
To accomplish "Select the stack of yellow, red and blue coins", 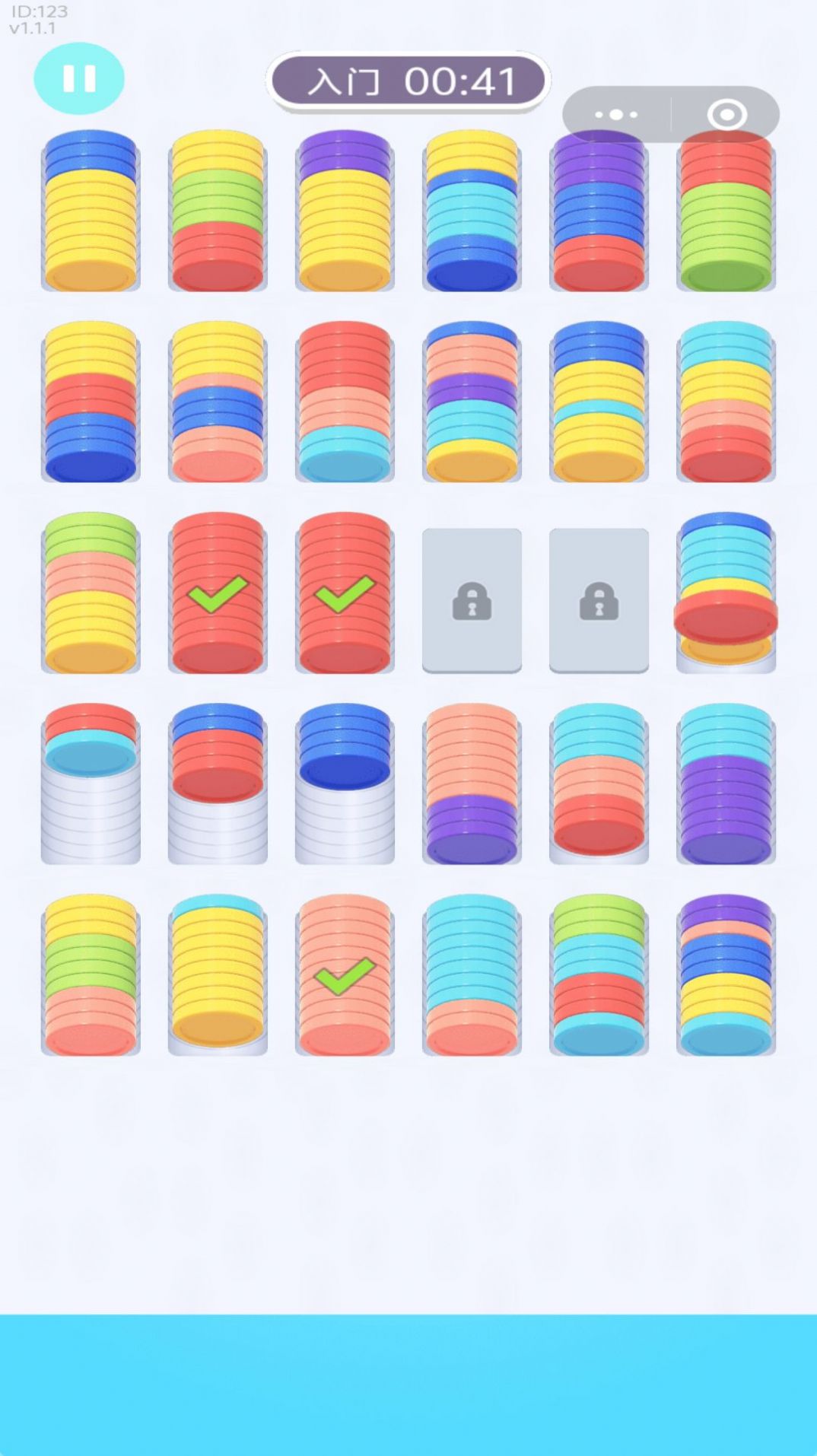I will pos(91,402).
